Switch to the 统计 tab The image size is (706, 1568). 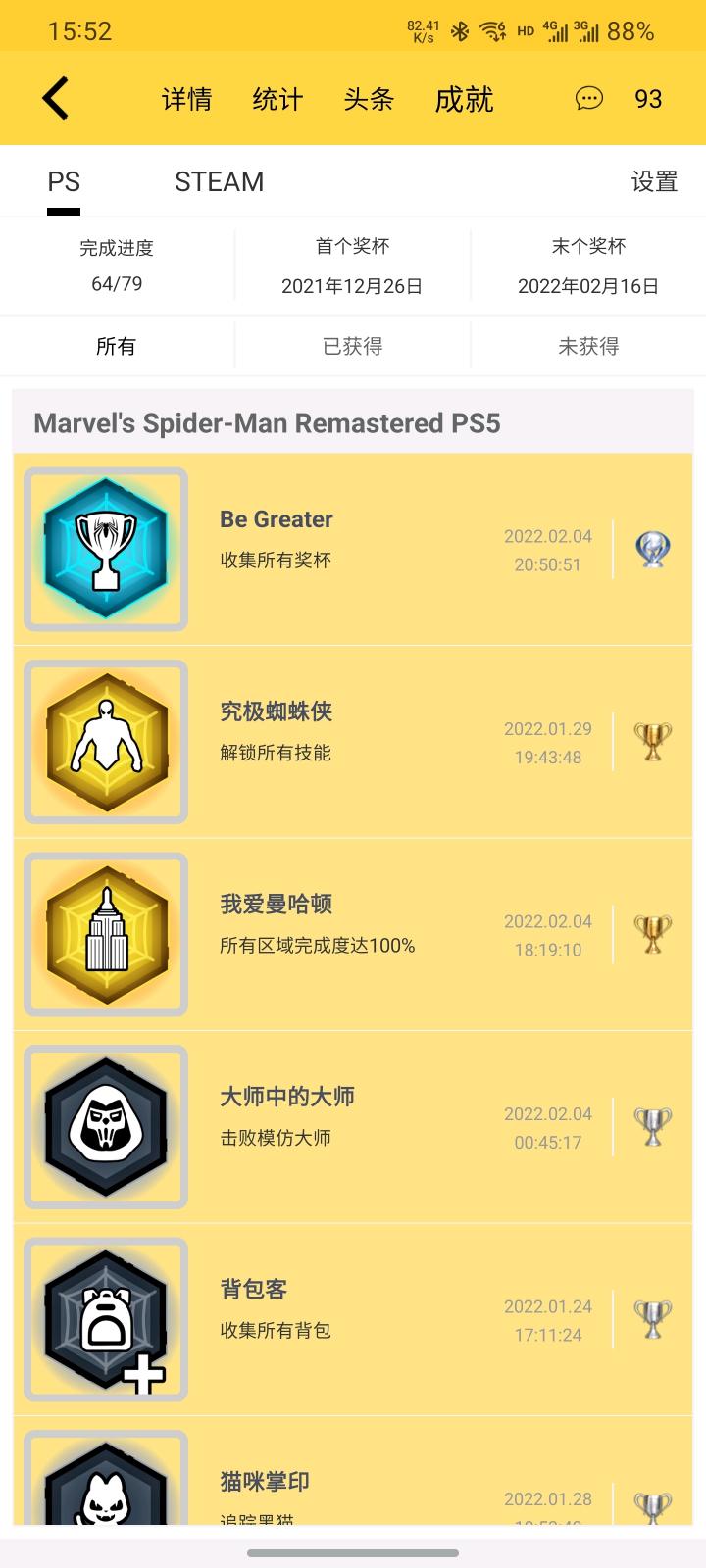pos(277,99)
